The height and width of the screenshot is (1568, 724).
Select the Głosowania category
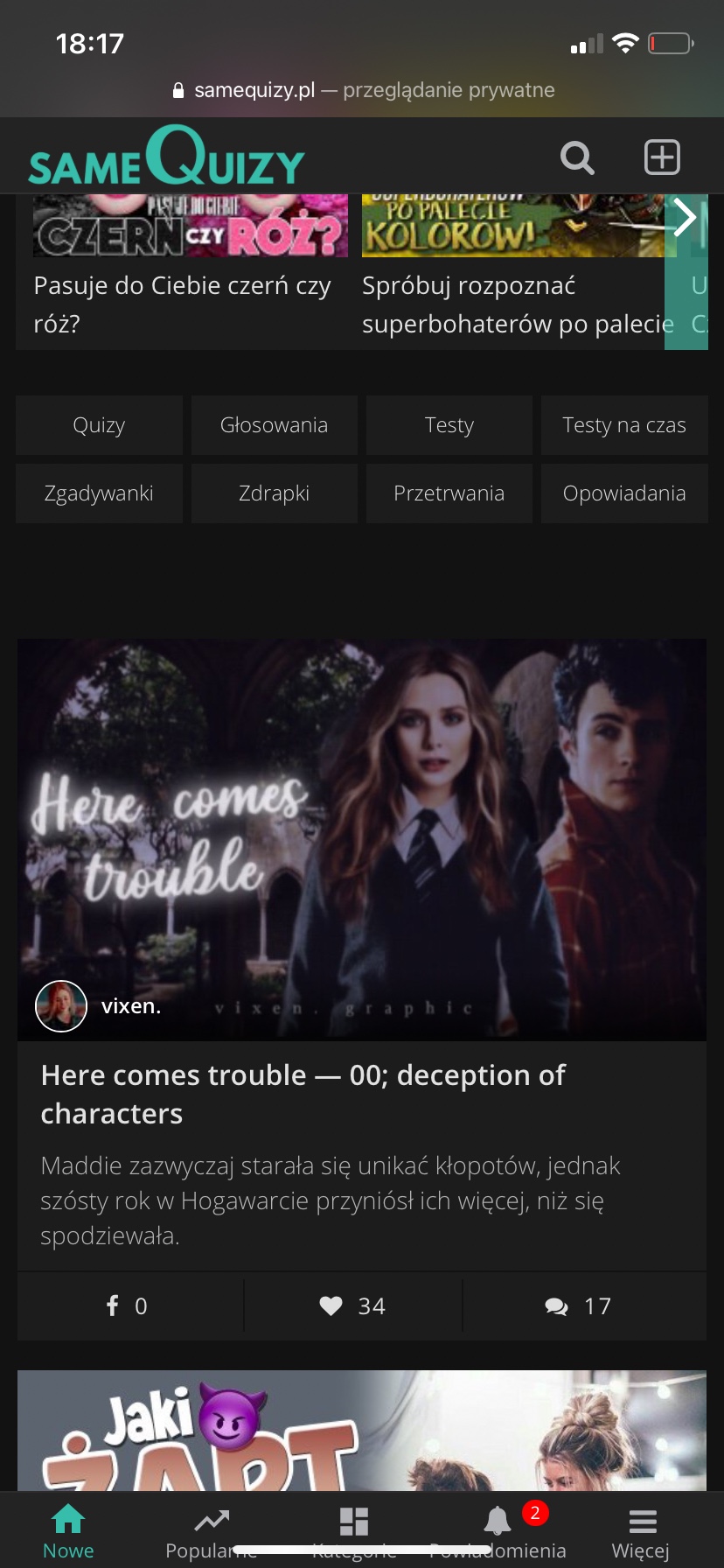pos(274,425)
